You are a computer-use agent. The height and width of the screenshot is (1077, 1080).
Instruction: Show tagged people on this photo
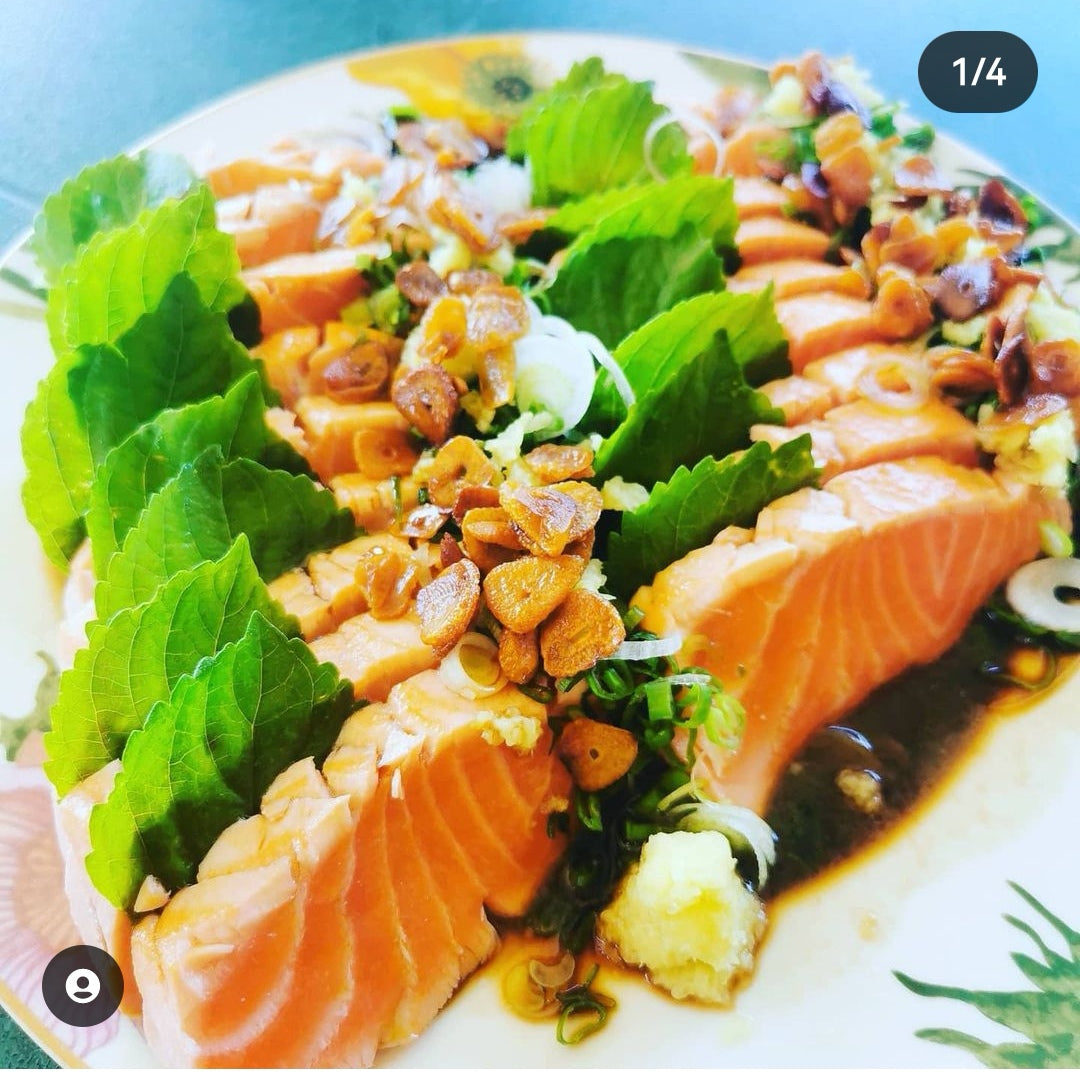click(x=82, y=986)
